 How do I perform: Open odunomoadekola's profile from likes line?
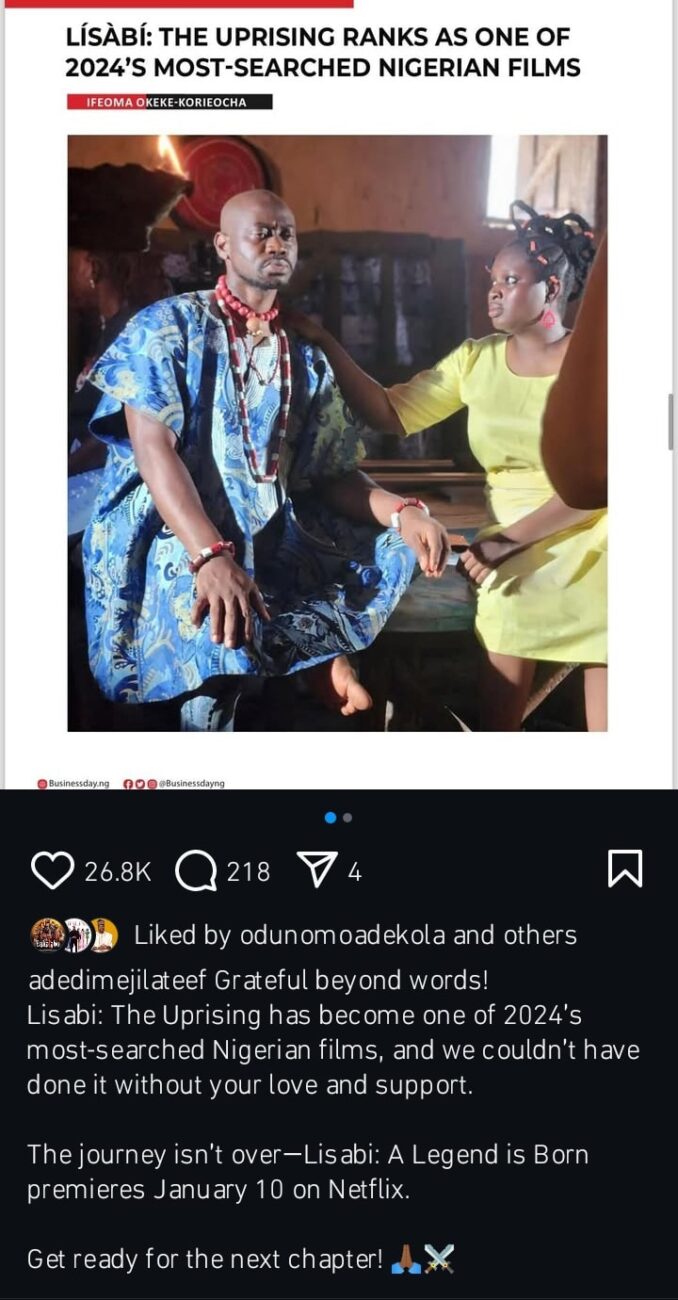pos(341,936)
